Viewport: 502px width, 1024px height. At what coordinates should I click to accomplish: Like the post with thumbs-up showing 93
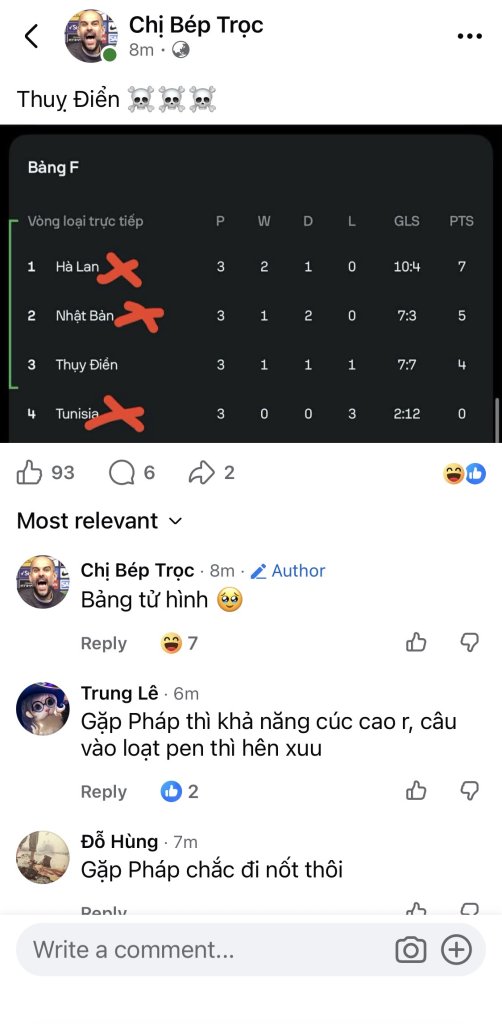pos(29,473)
